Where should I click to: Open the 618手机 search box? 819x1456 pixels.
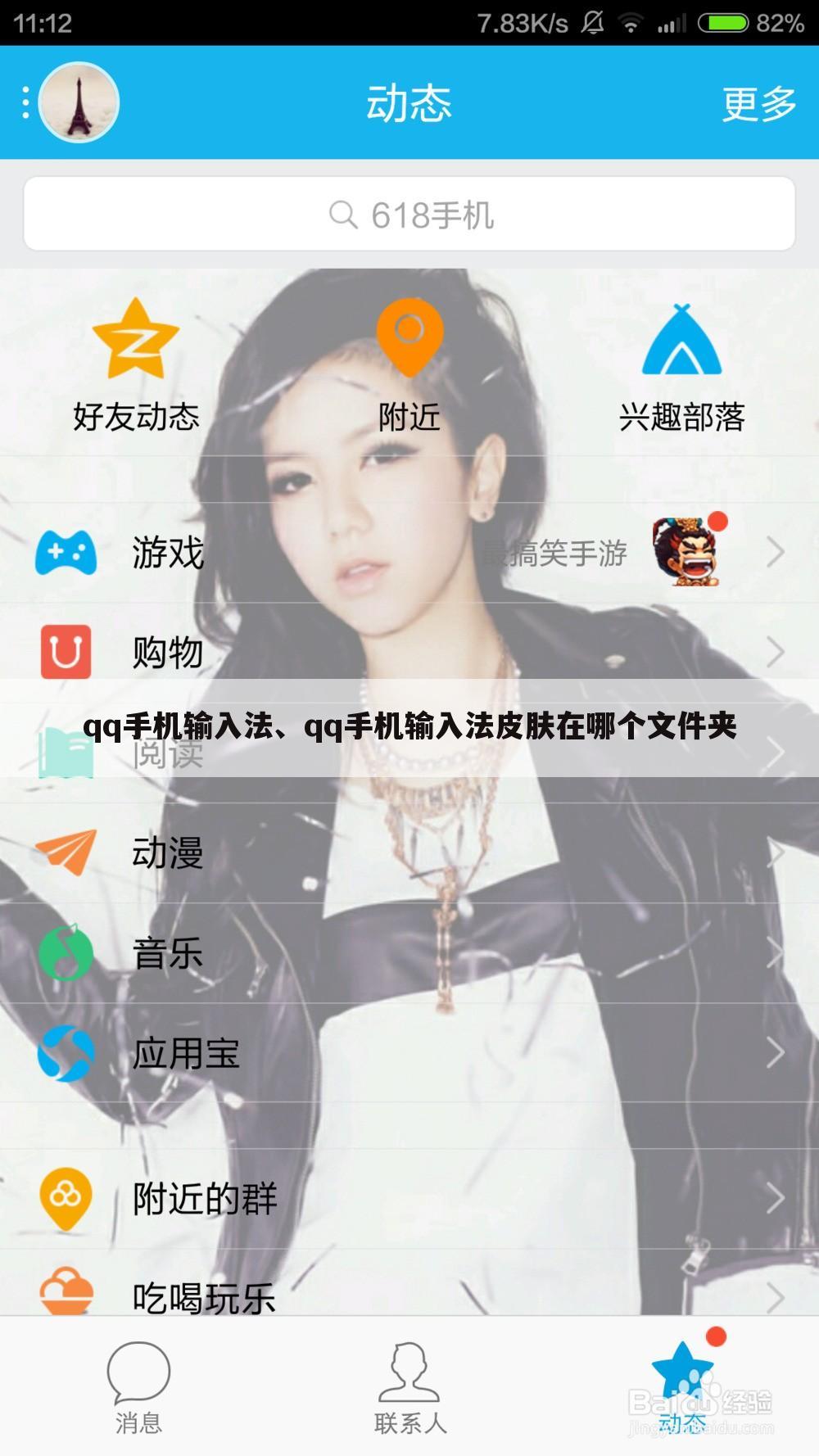(409, 215)
